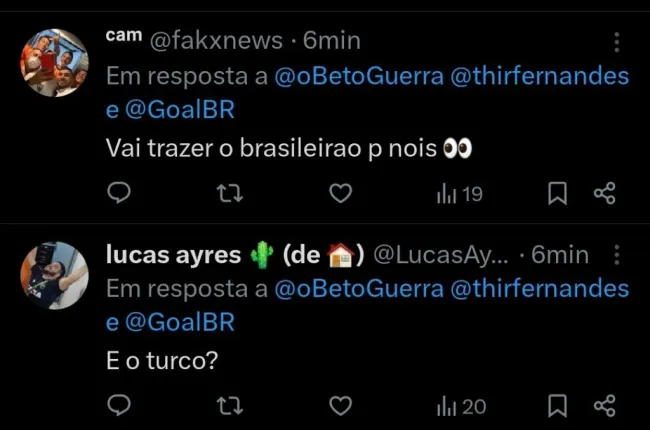
Task: Open lucas ayres' profile picture
Action: [x=55, y=275]
